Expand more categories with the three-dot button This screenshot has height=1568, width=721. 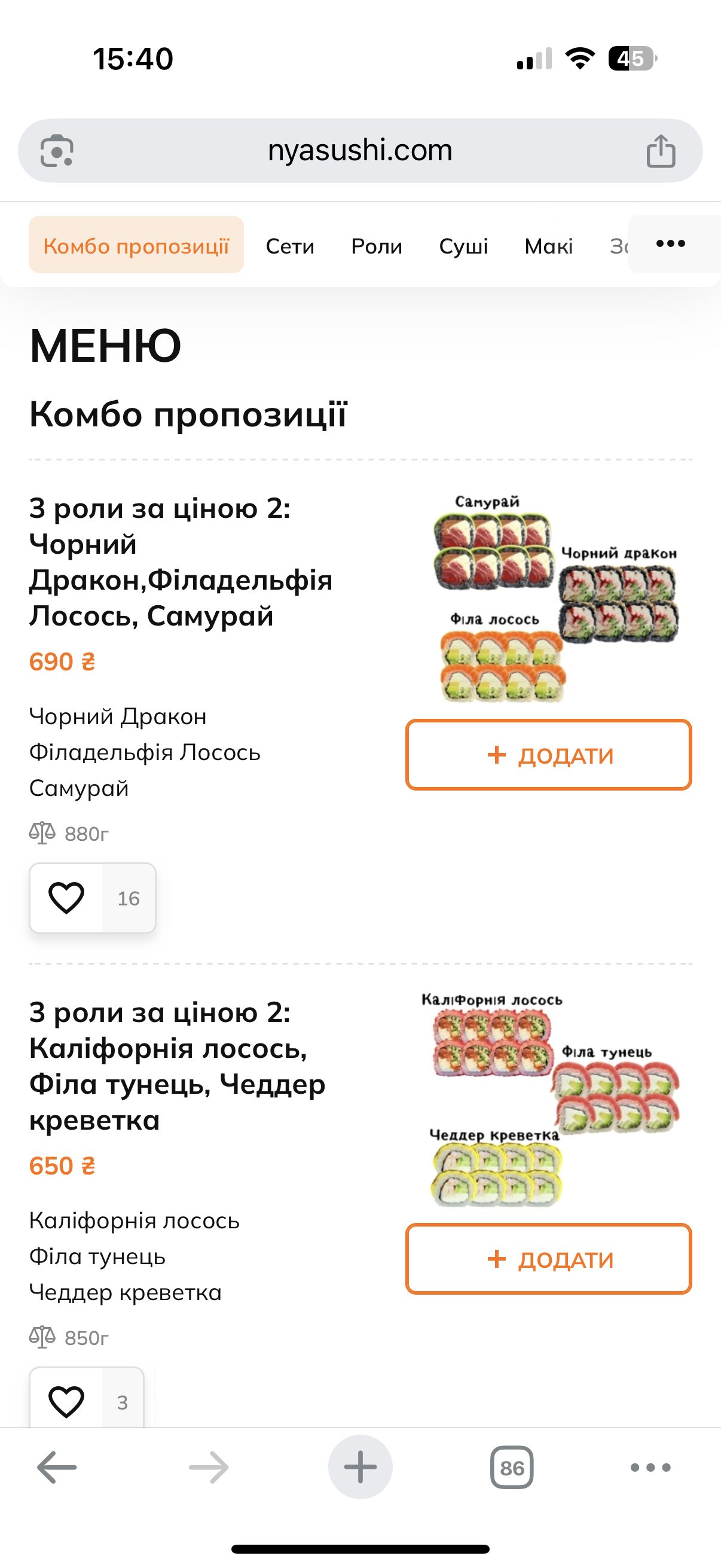[671, 244]
